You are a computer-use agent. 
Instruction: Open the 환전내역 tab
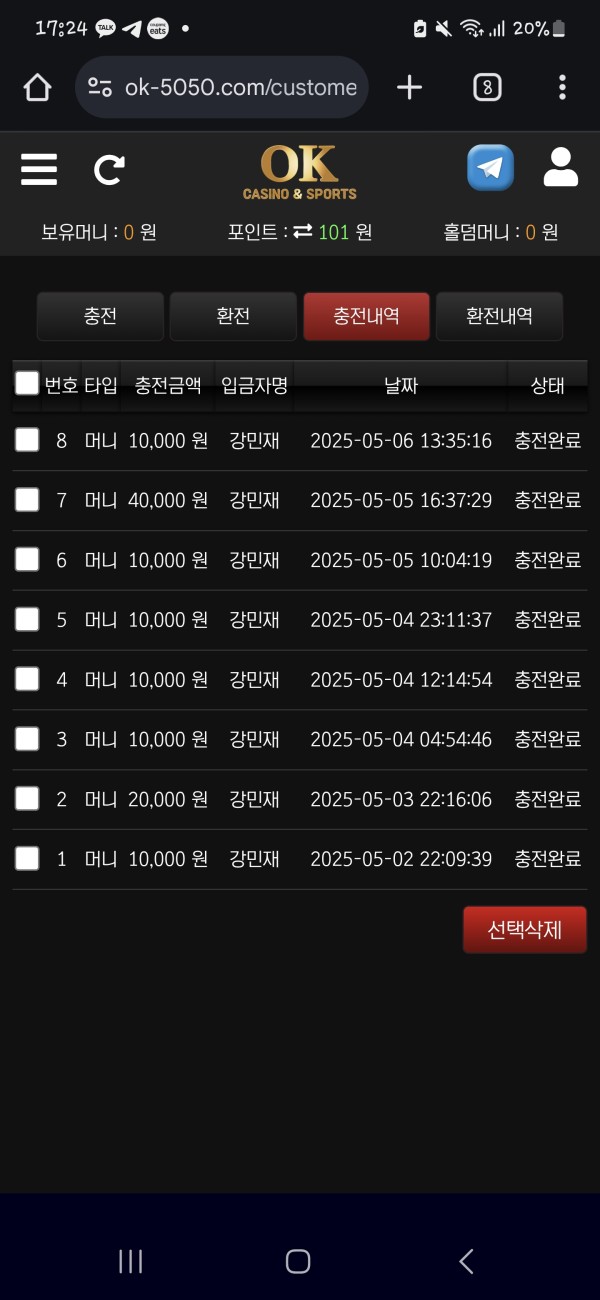(499, 316)
